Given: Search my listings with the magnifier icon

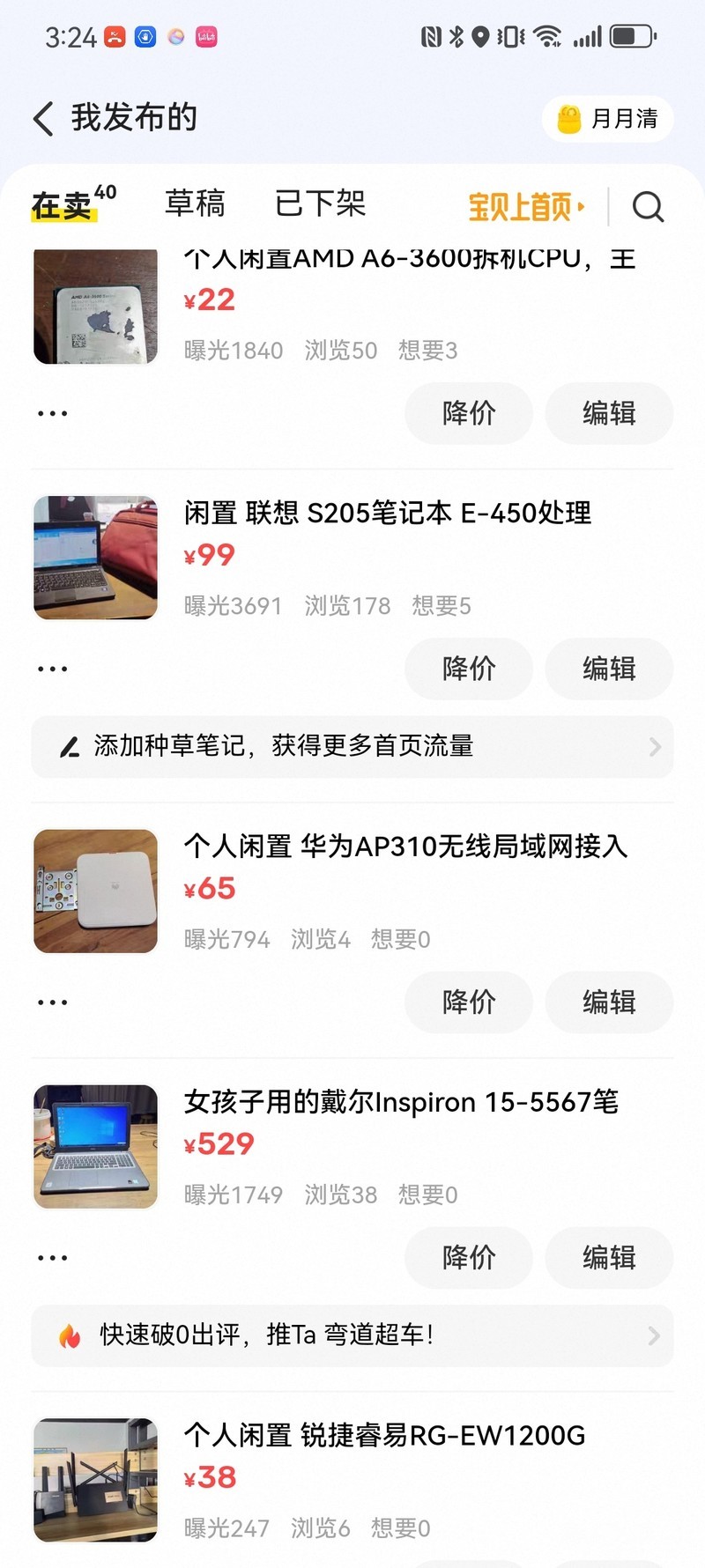Looking at the screenshot, I should coord(648,207).
